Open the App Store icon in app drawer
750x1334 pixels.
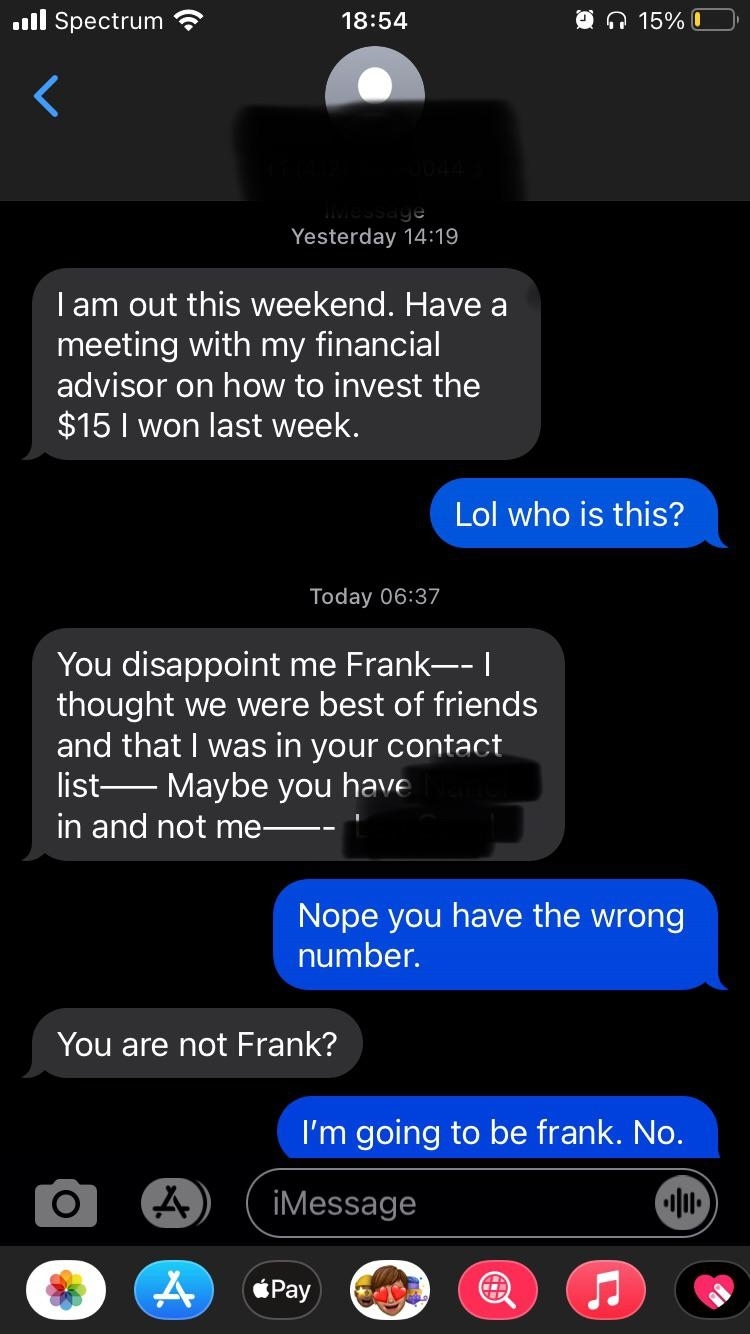tap(173, 1290)
